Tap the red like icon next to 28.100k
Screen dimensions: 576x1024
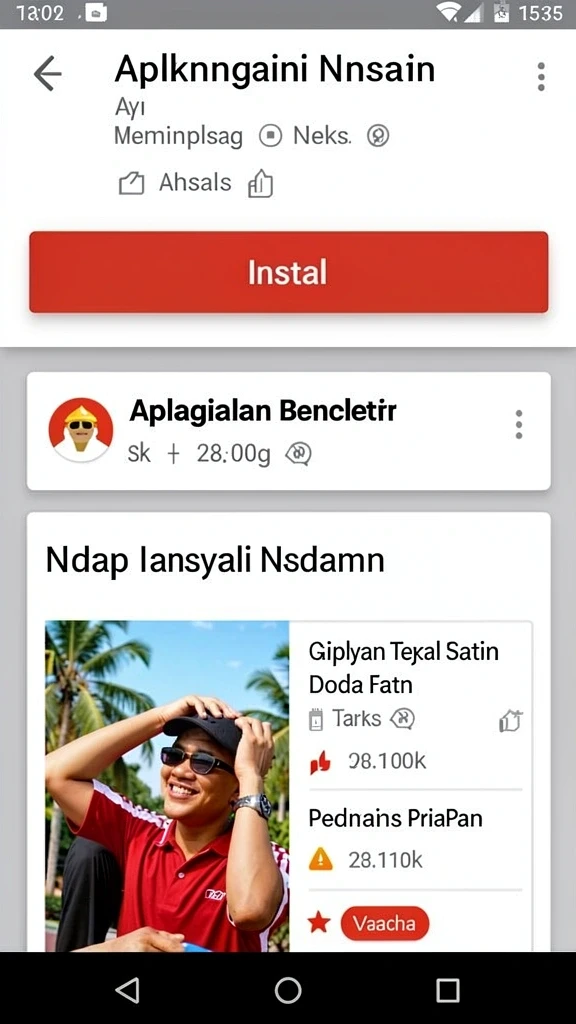320,761
